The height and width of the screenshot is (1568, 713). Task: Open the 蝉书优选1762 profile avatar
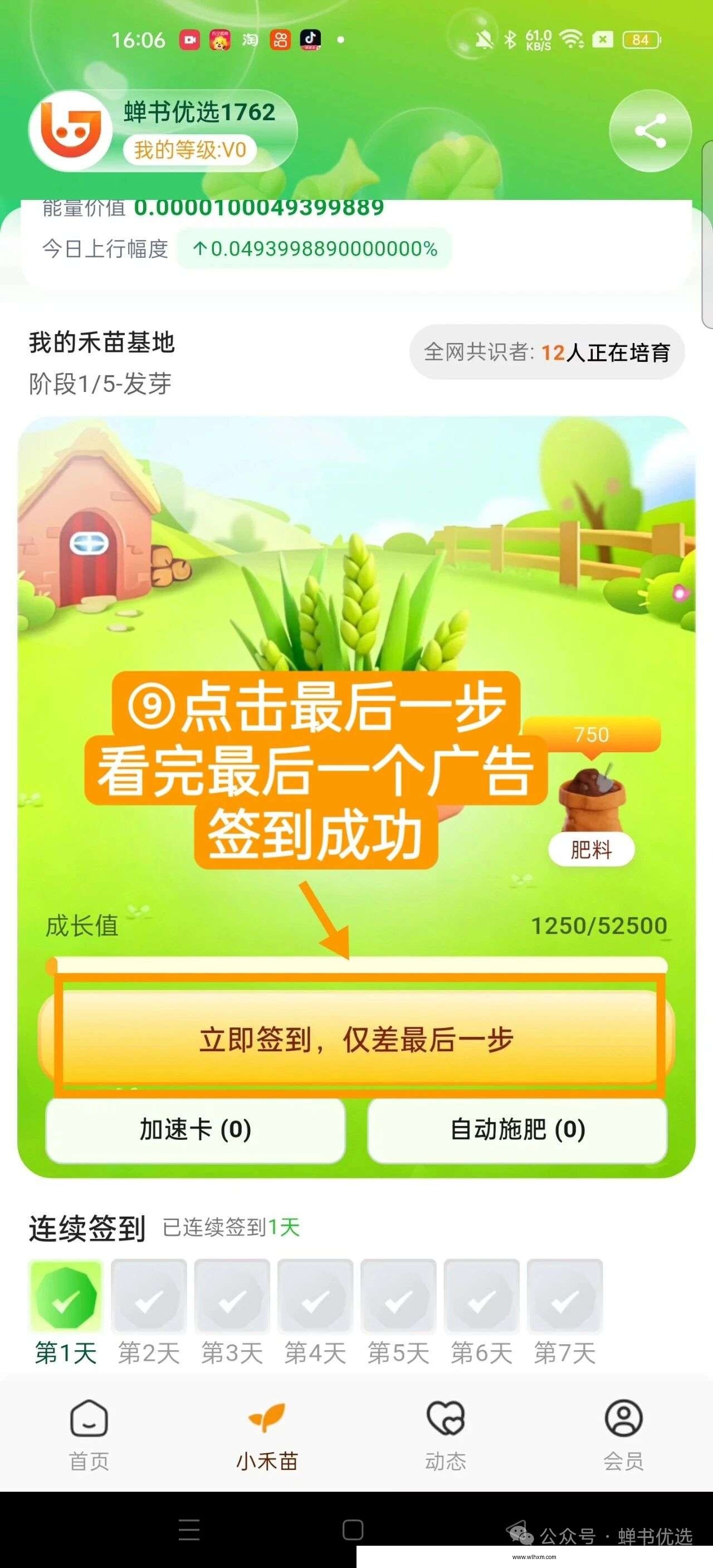71,130
